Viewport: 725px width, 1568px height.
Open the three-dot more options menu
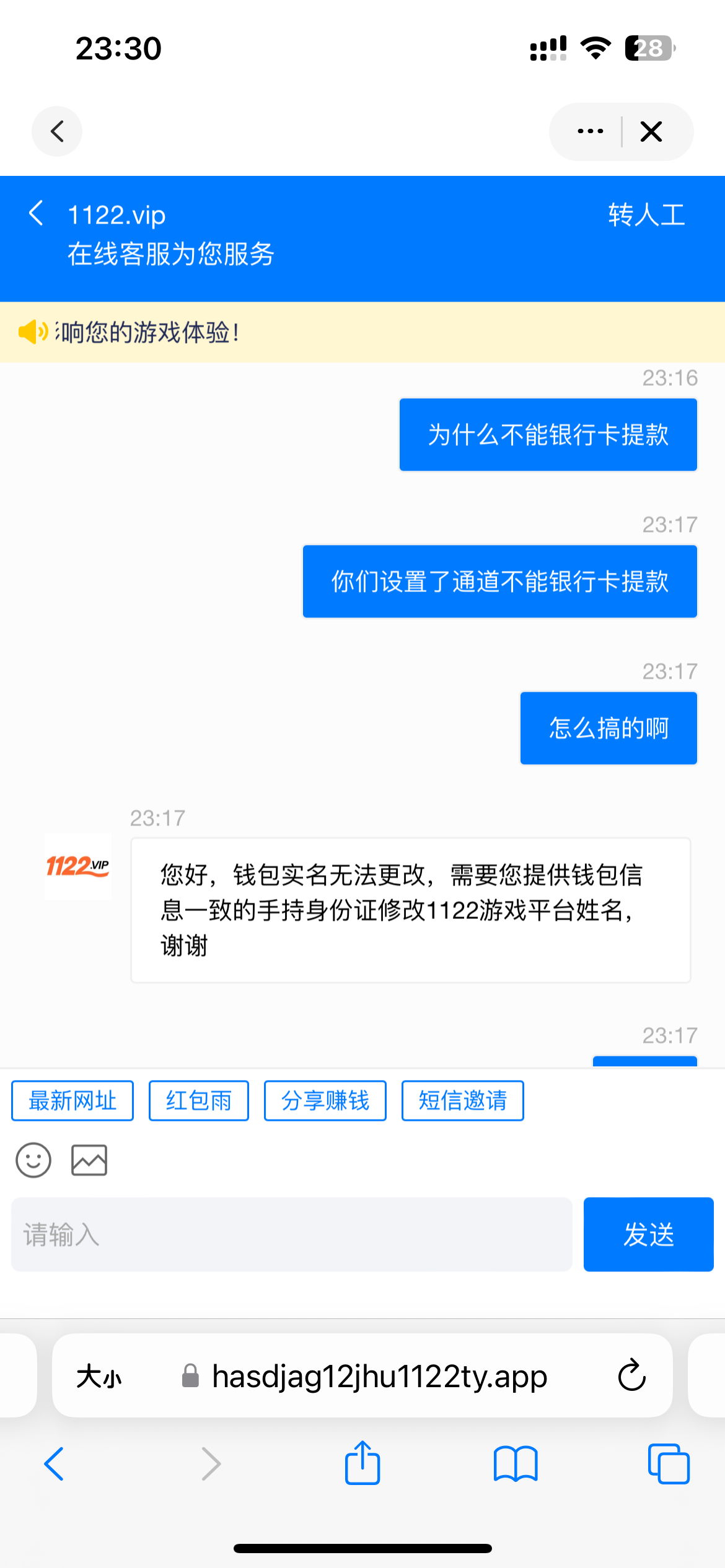click(x=590, y=131)
